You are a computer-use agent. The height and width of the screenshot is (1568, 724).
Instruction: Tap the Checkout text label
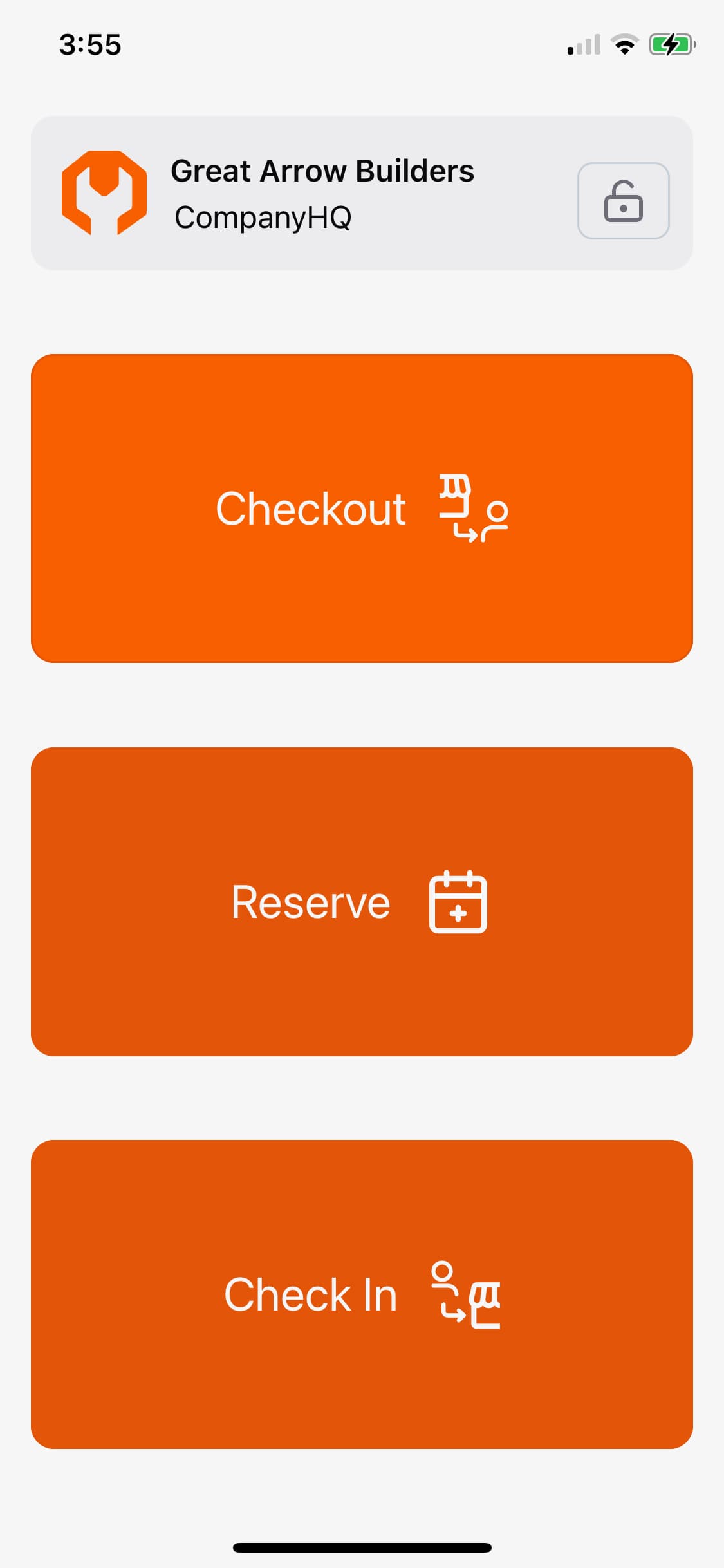click(x=312, y=509)
